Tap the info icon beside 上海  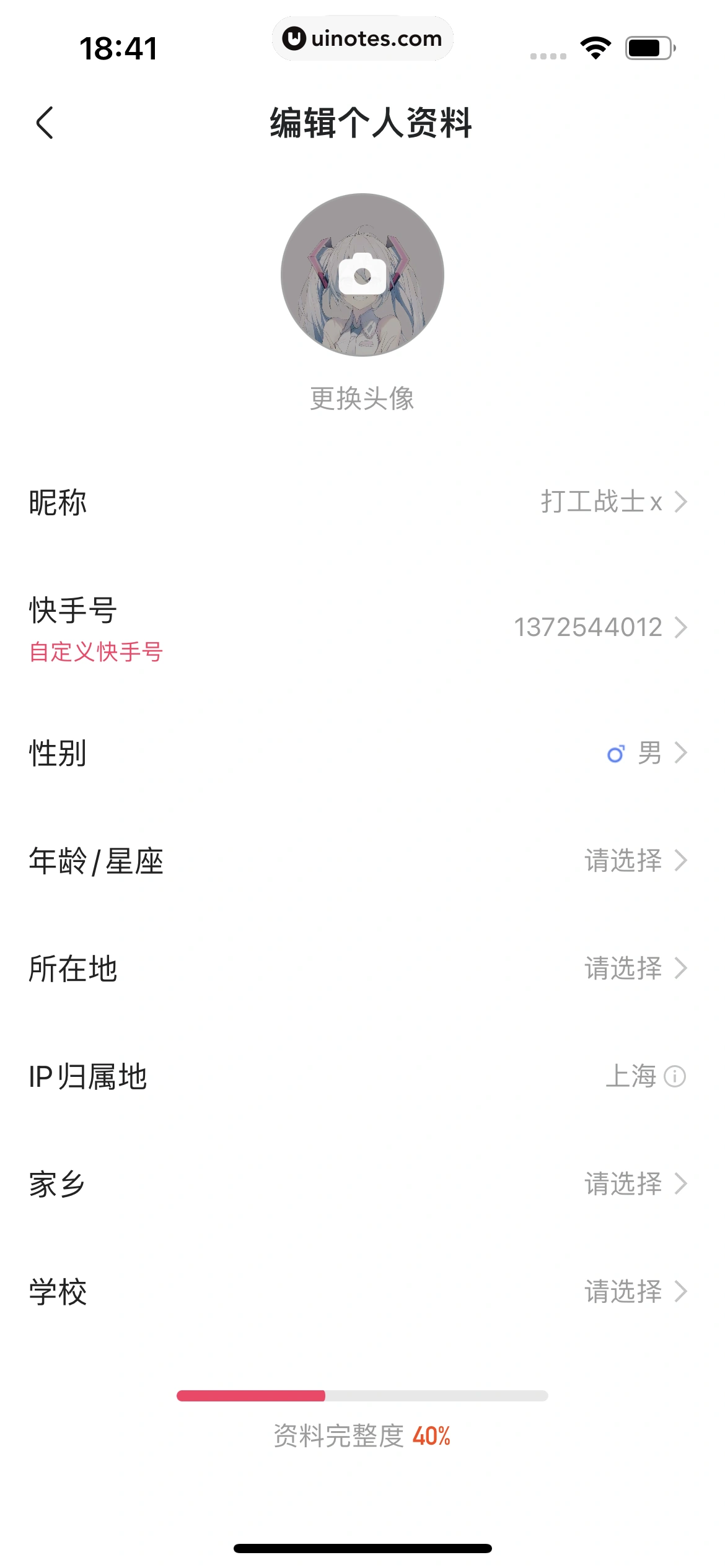[675, 1076]
